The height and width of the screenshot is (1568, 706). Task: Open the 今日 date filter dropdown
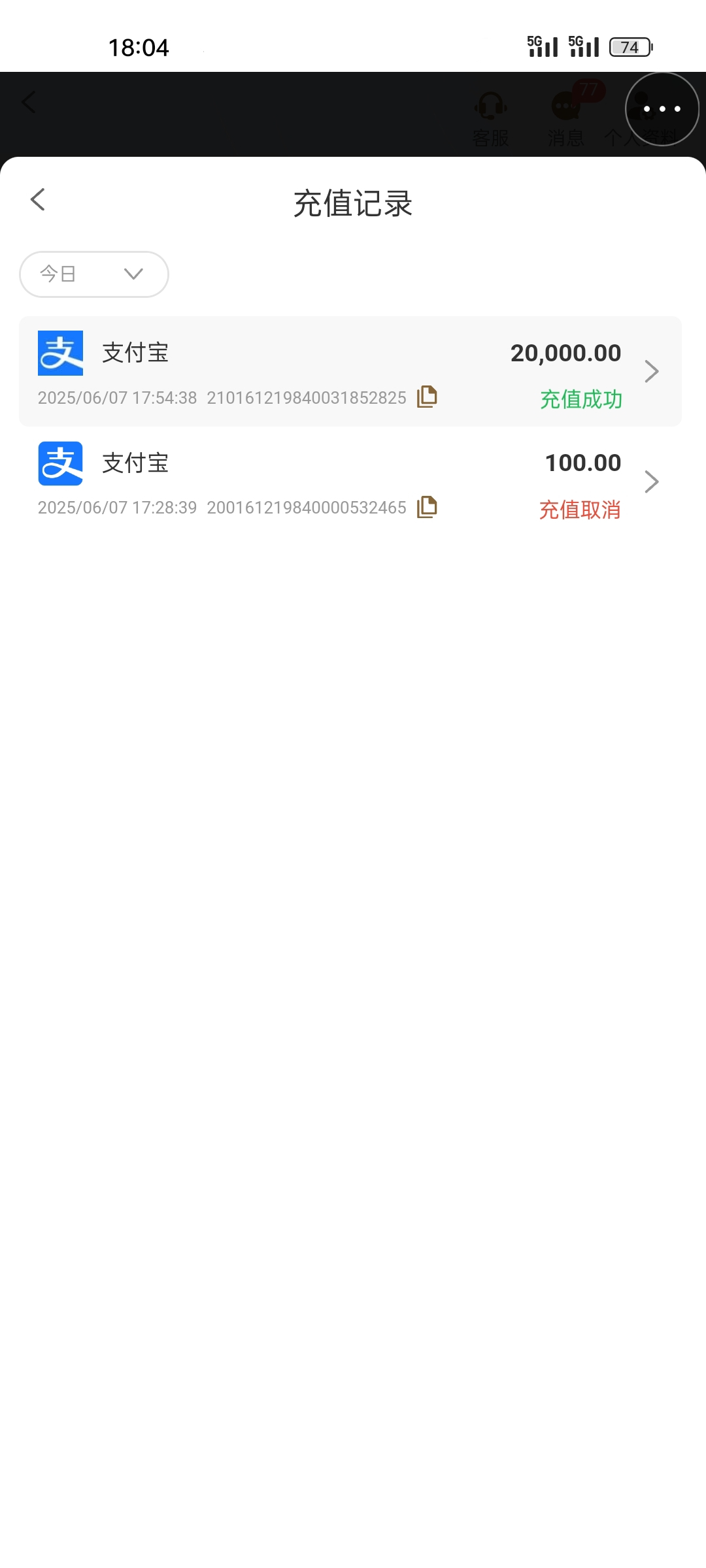coord(93,274)
